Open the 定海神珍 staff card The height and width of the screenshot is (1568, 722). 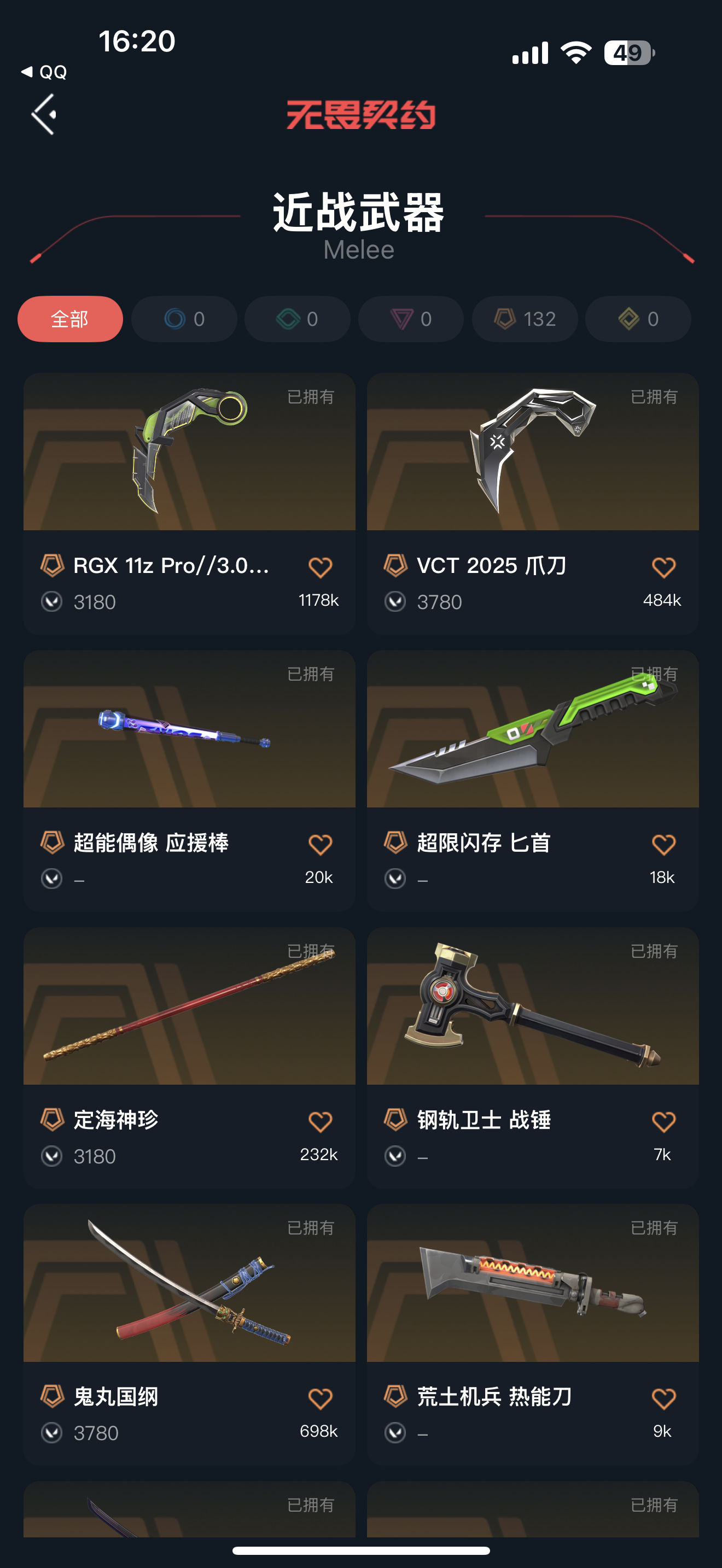189,1058
